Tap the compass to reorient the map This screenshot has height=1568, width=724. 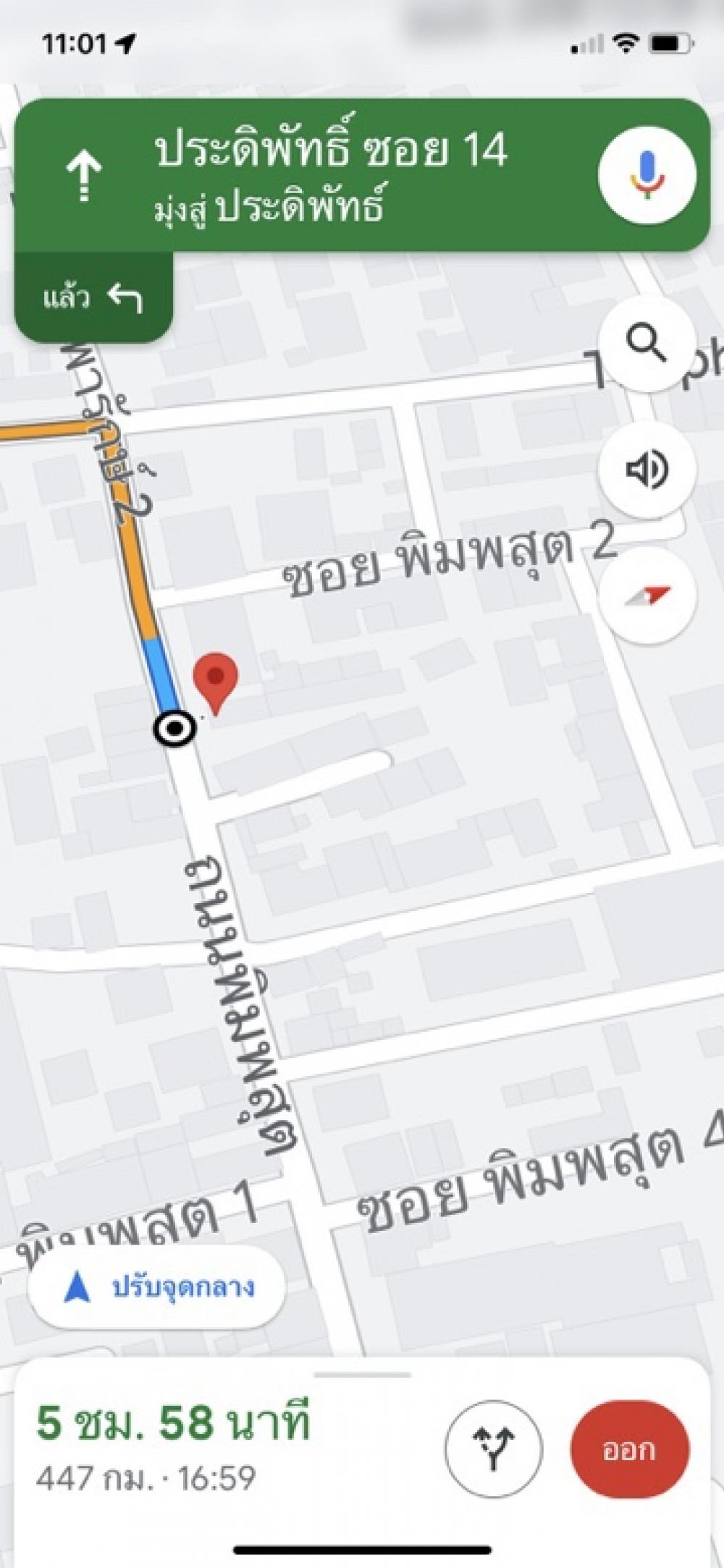[x=647, y=596]
